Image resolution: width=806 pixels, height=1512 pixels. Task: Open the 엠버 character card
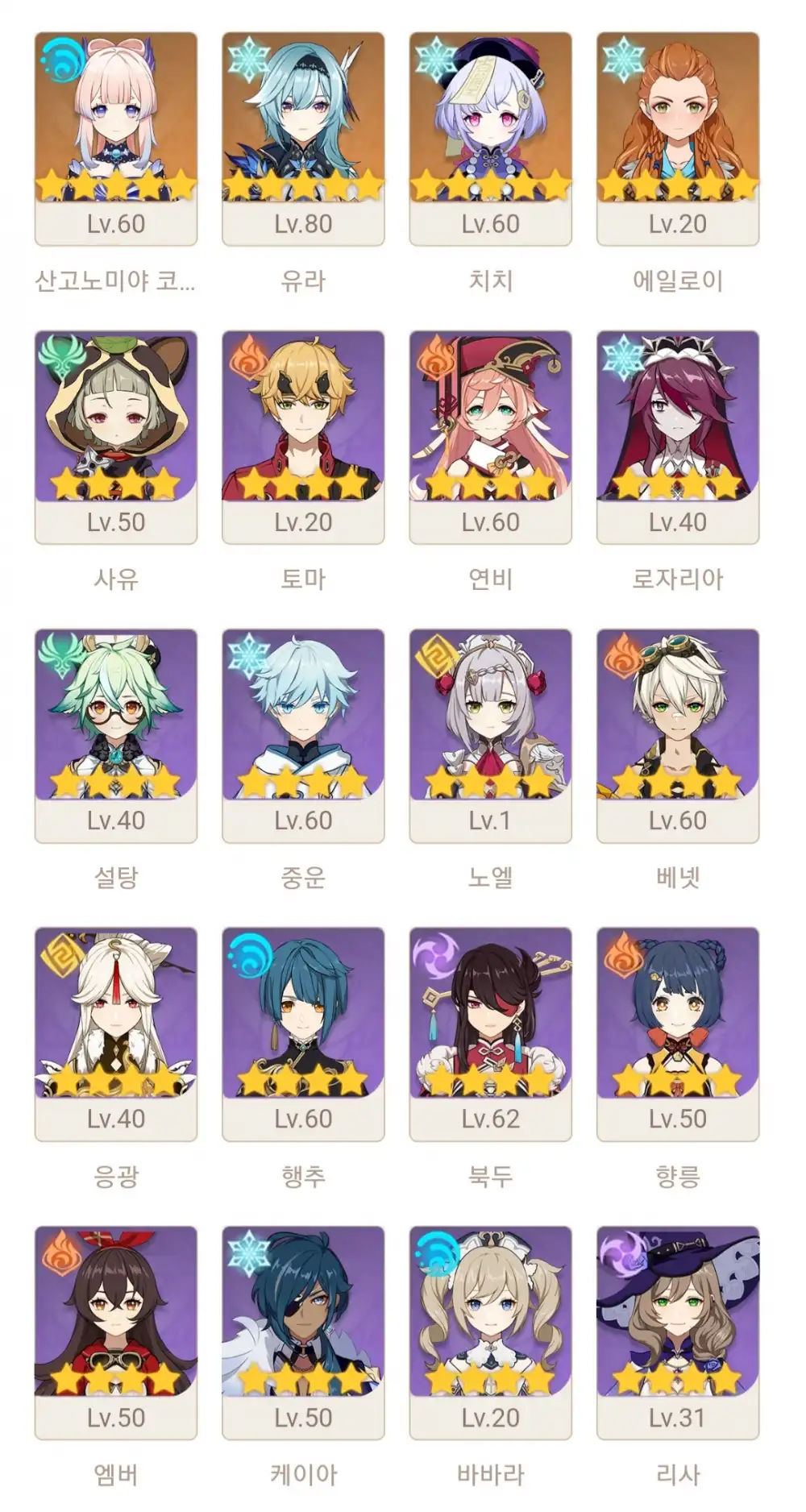[116, 1331]
